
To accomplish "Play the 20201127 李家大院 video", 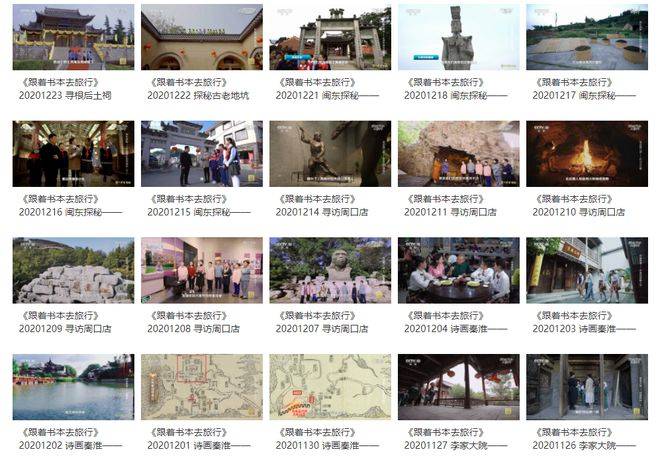I will click(x=458, y=387).
